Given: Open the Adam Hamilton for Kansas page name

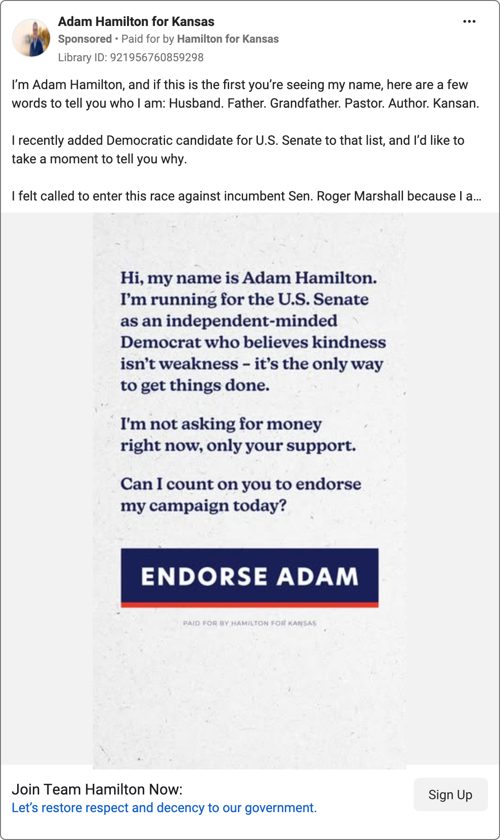Looking at the screenshot, I should (136, 21).
